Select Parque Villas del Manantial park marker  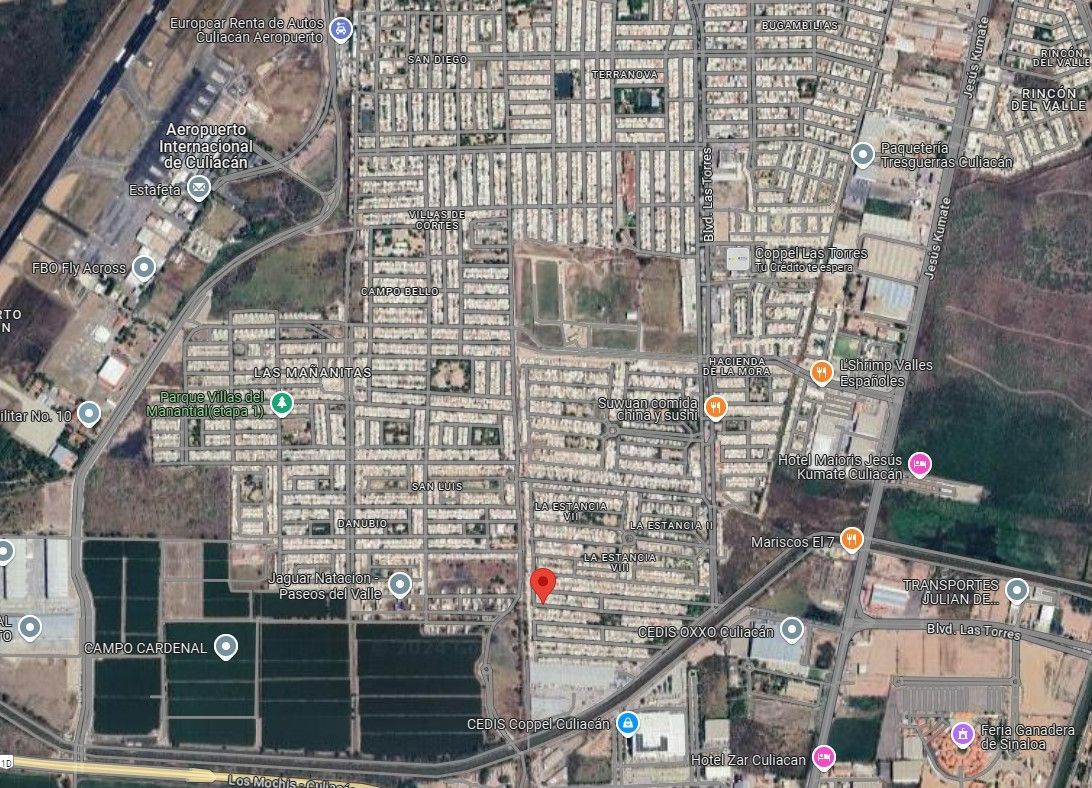coord(282,403)
